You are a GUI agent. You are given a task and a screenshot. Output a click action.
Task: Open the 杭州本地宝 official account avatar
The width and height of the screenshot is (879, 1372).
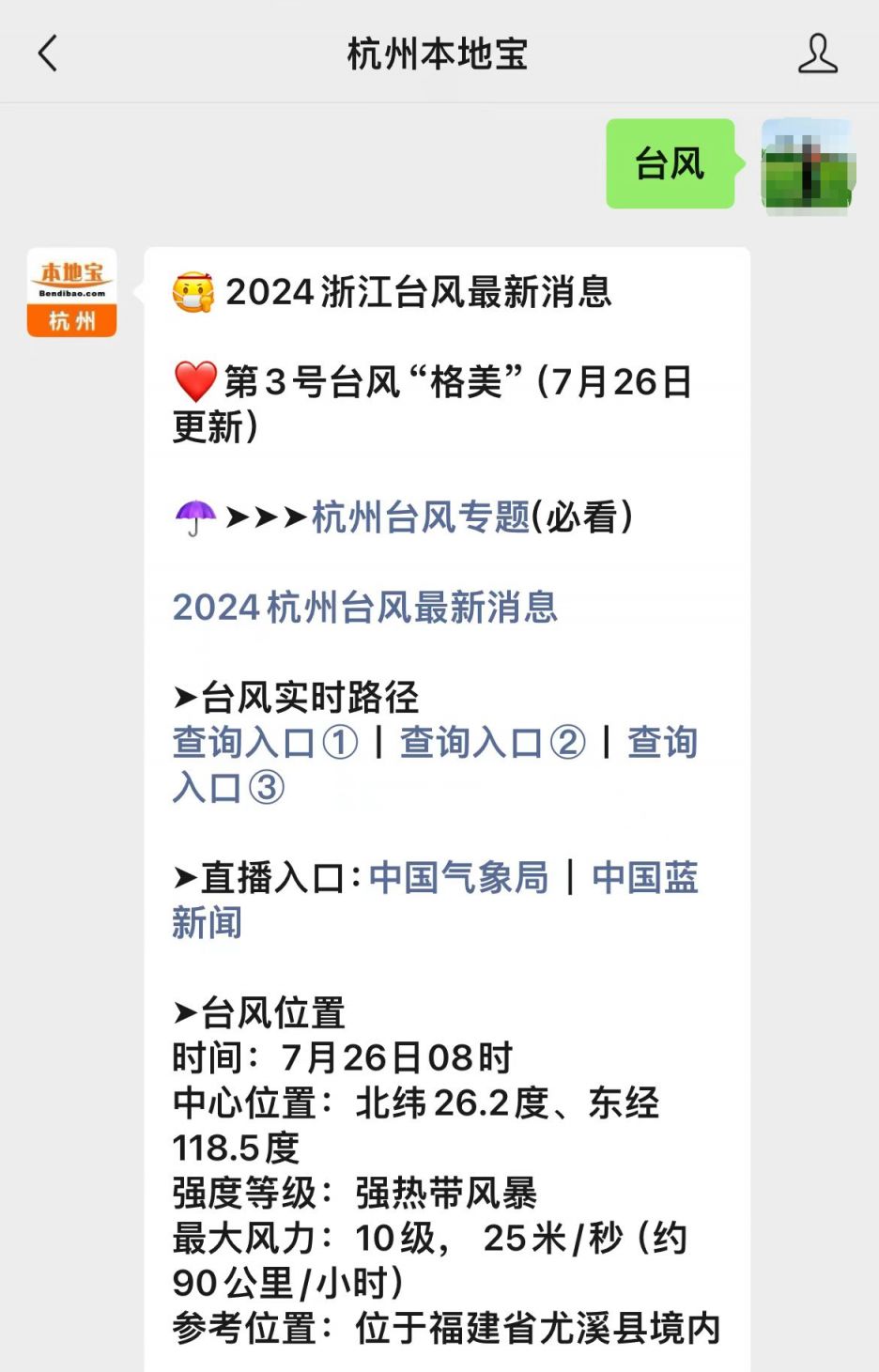click(70, 291)
